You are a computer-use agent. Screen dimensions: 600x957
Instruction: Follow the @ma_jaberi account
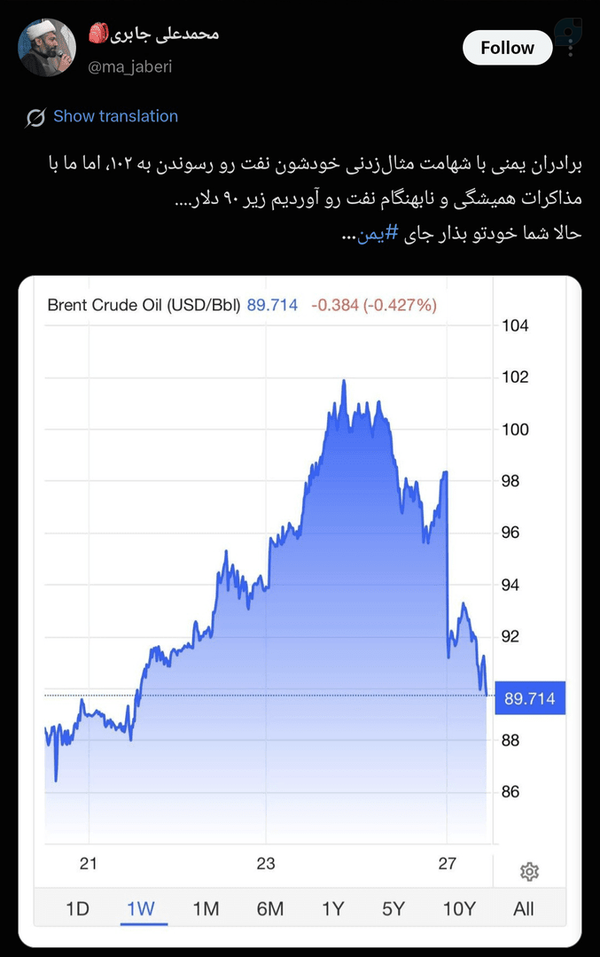(x=507, y=48)
